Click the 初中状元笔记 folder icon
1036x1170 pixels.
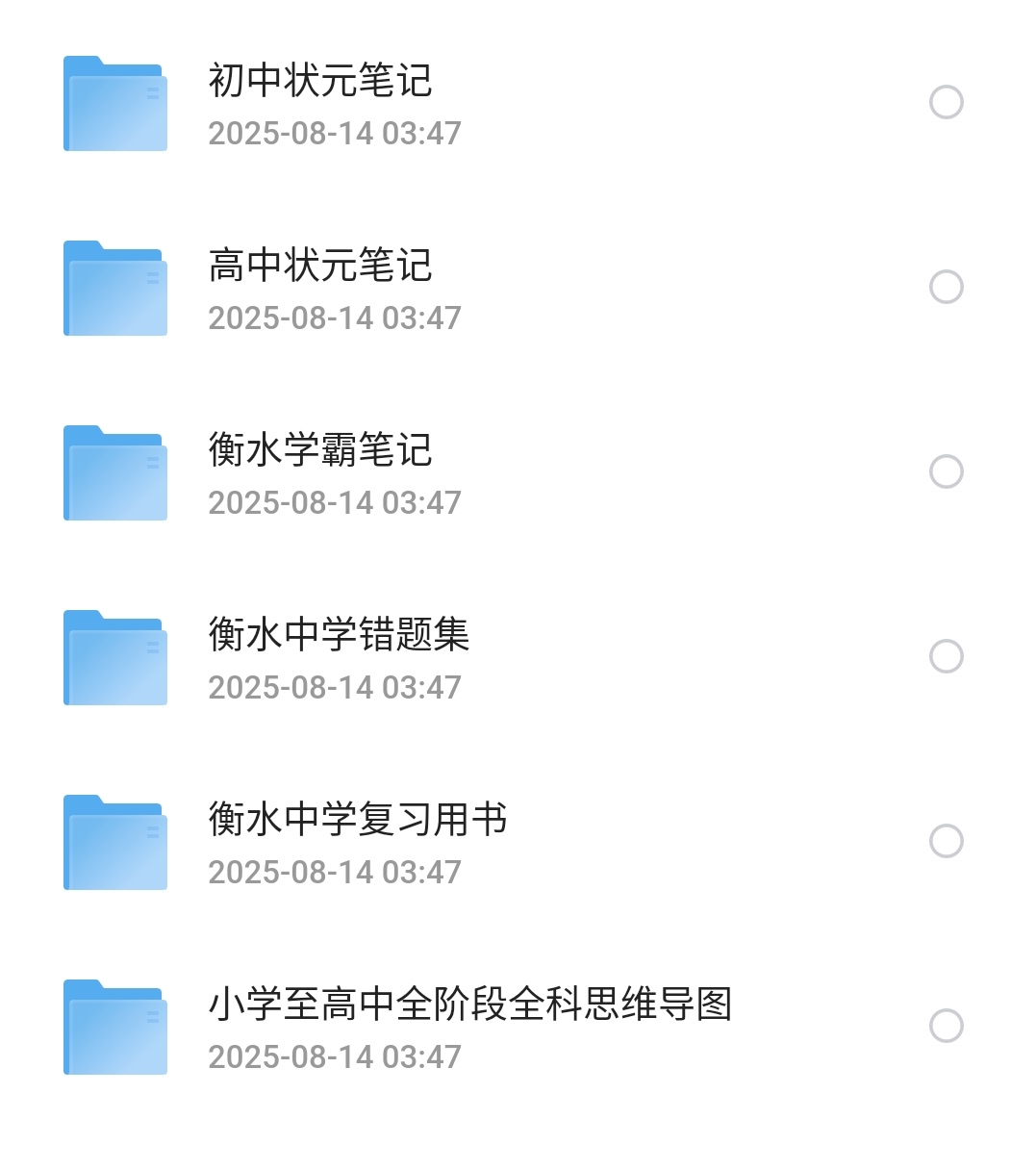click(x=114, y=103)
